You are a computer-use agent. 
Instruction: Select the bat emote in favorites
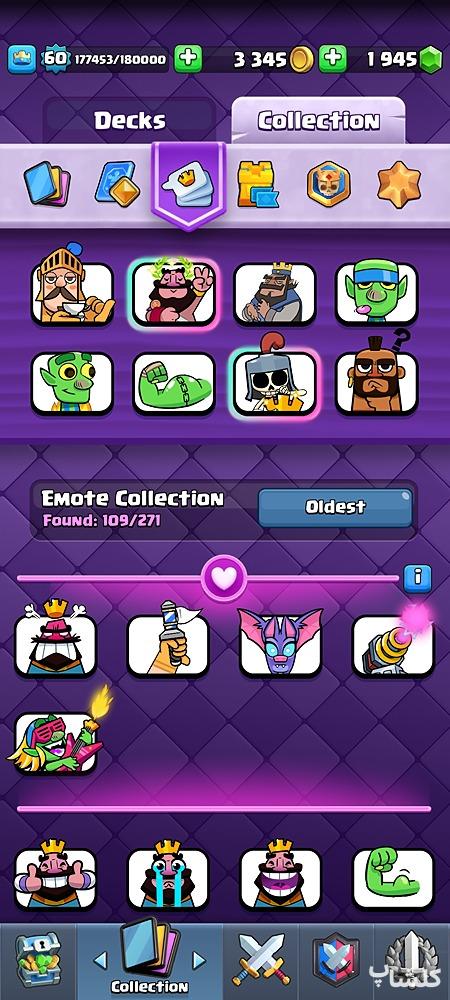click(280, 642)
